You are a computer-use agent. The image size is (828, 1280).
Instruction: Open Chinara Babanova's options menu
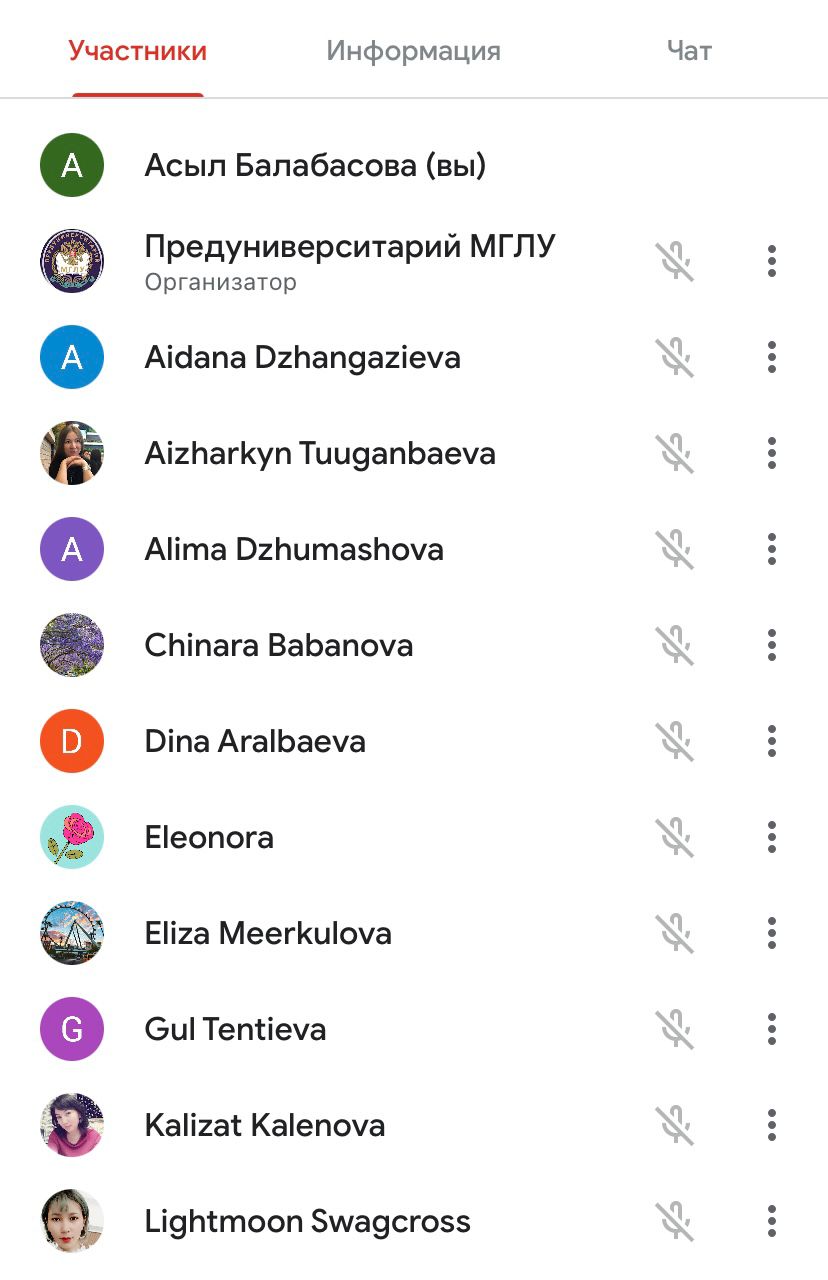(x=771, y=645)
